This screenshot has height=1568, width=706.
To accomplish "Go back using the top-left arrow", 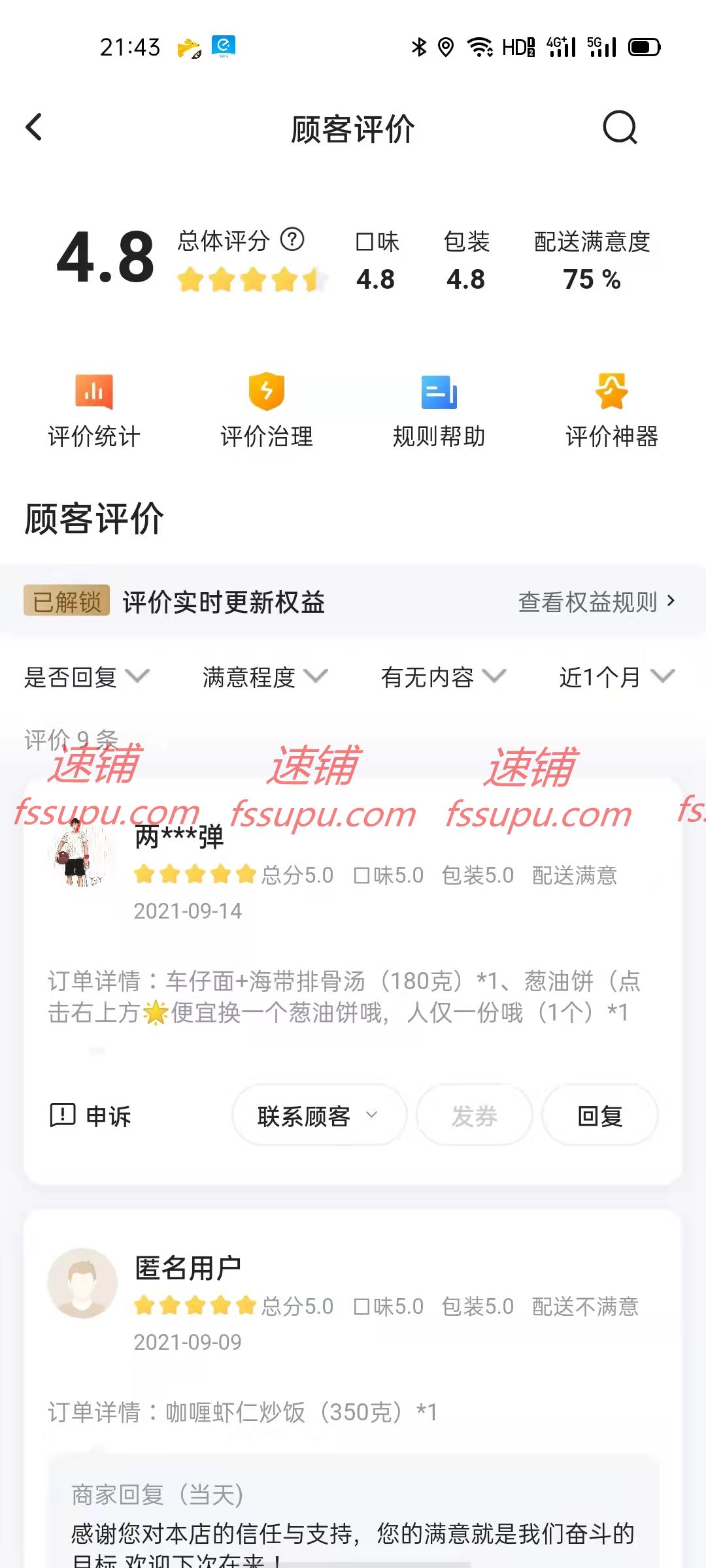I will [x=35, y=127].
